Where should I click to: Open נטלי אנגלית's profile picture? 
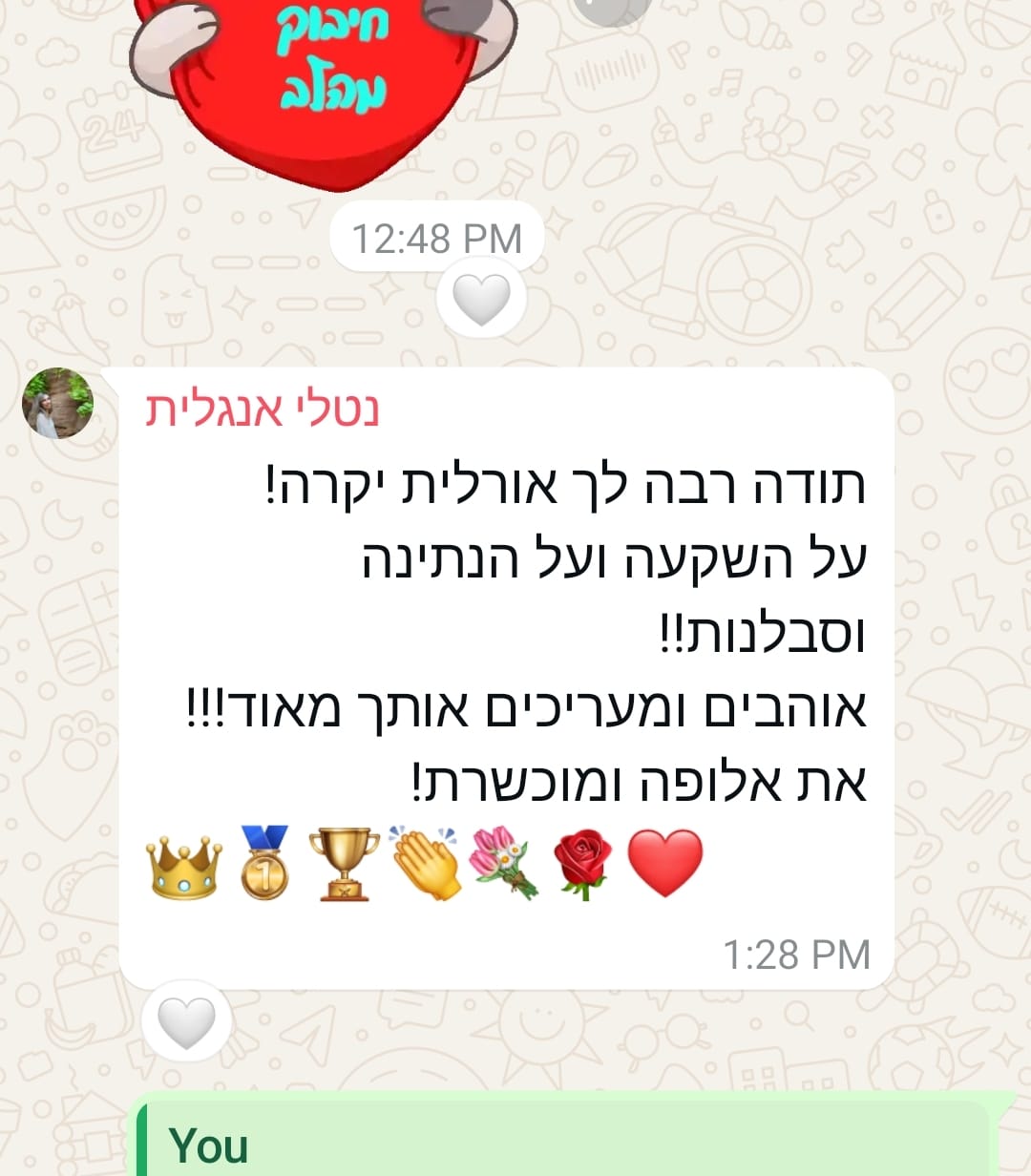click(x=57, y=403)
